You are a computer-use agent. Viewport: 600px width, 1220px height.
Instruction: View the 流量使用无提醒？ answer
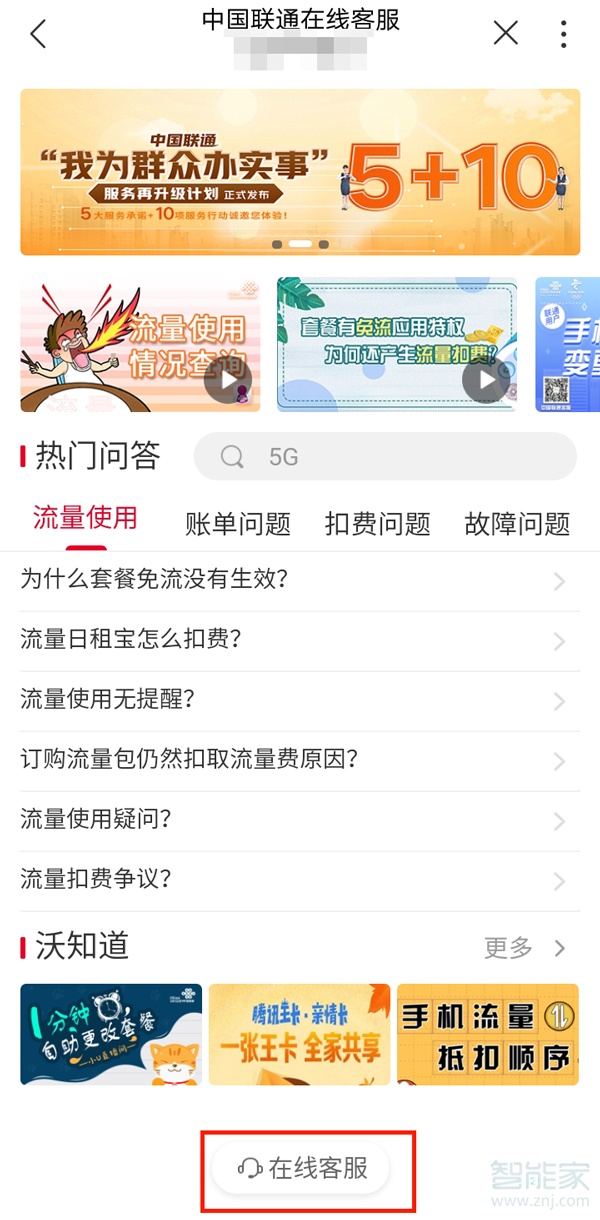coord(290,700)
